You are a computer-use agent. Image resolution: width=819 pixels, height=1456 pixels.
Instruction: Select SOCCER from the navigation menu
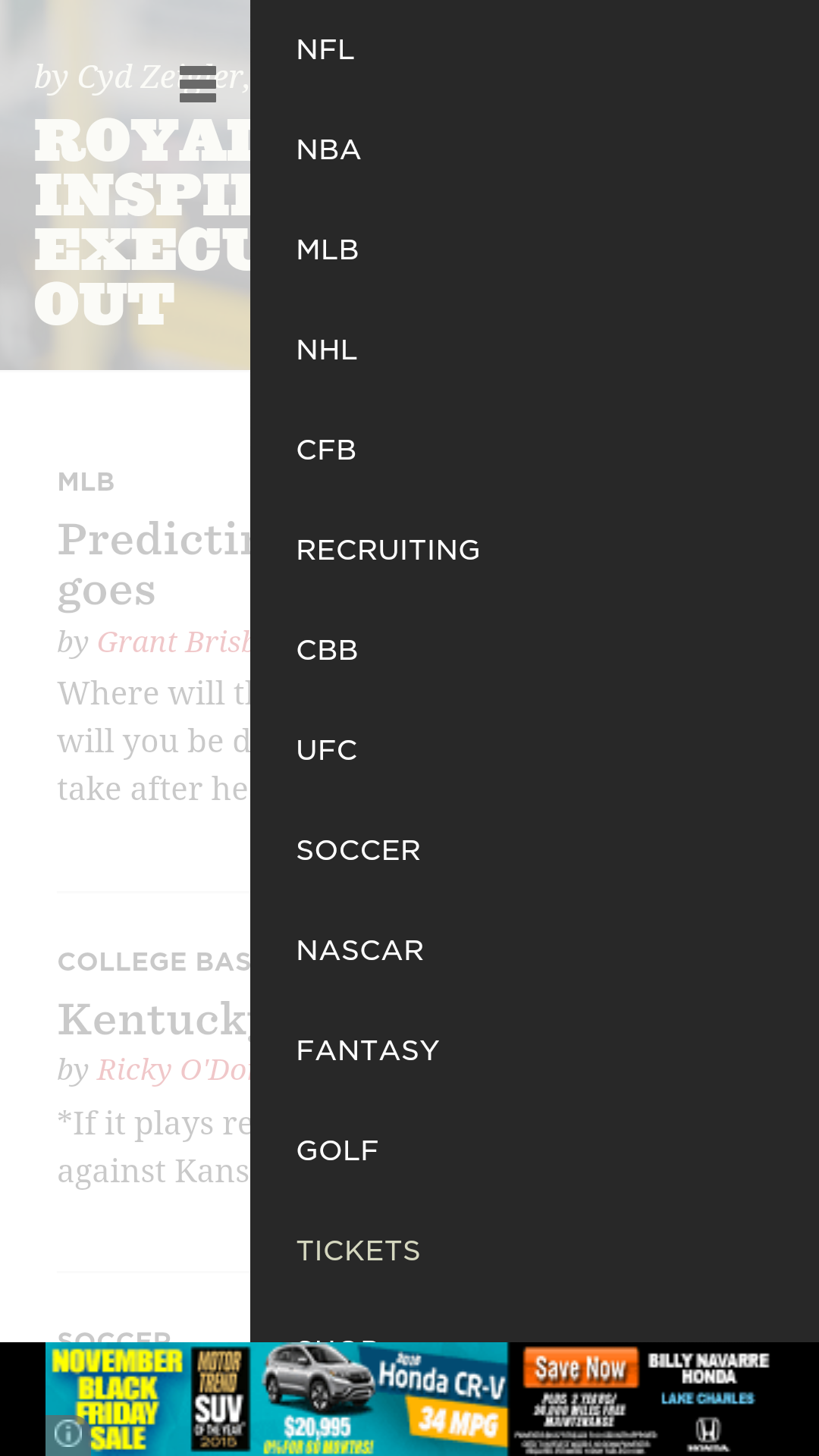[359, 849]
